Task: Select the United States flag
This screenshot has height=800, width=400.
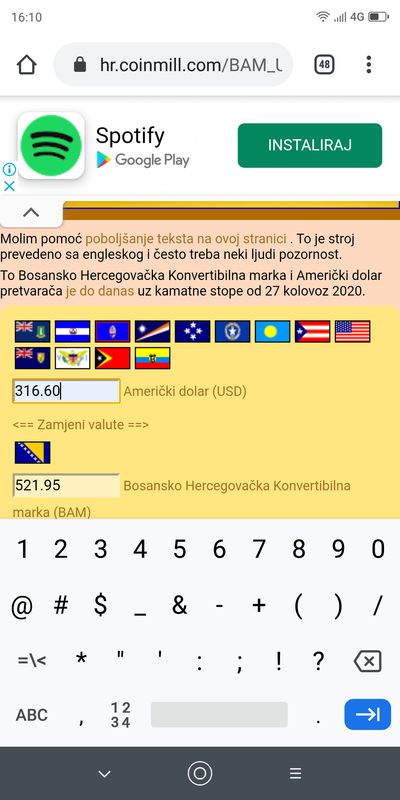Action: point(353,331)
